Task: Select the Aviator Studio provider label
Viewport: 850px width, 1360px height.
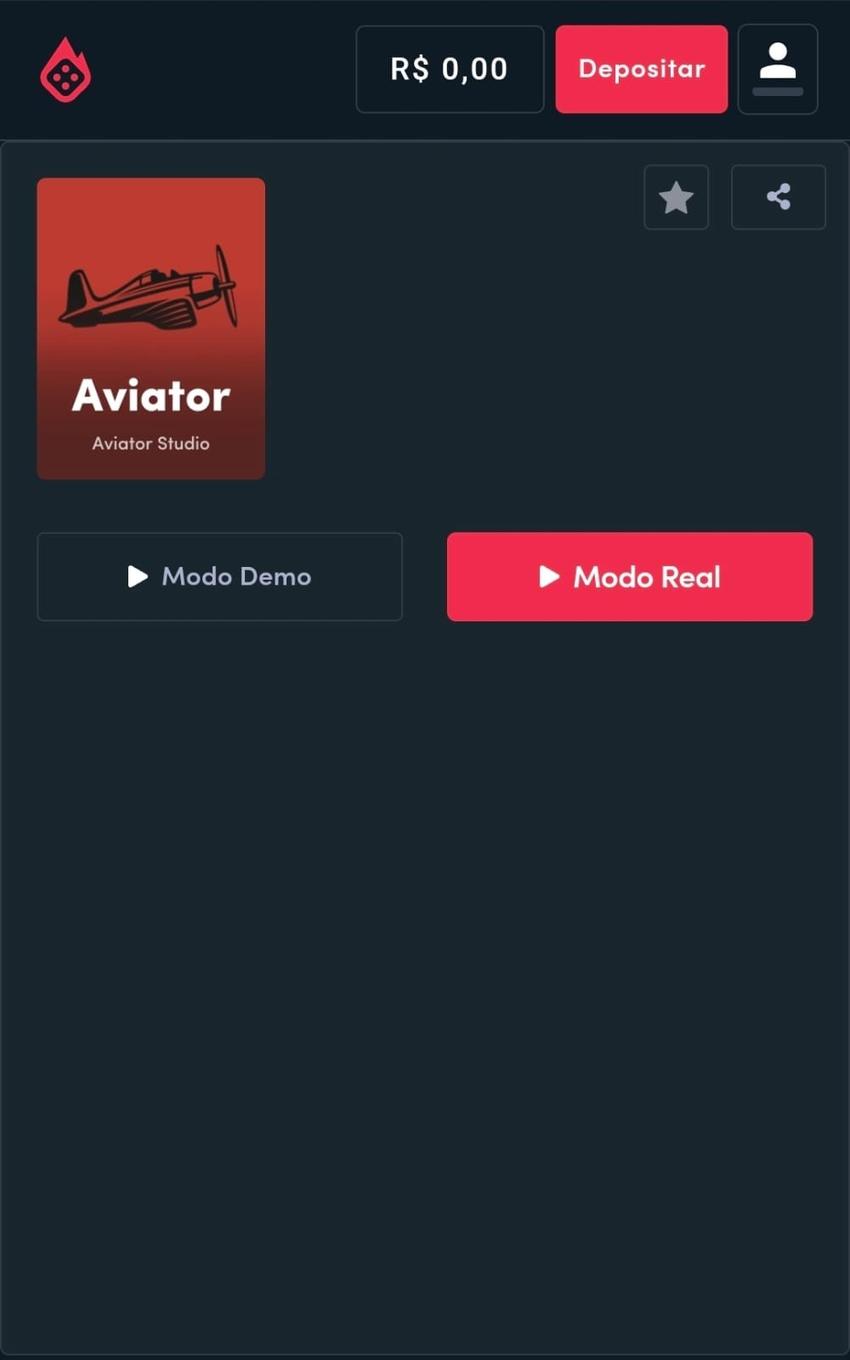Action: tap(150, 443)
